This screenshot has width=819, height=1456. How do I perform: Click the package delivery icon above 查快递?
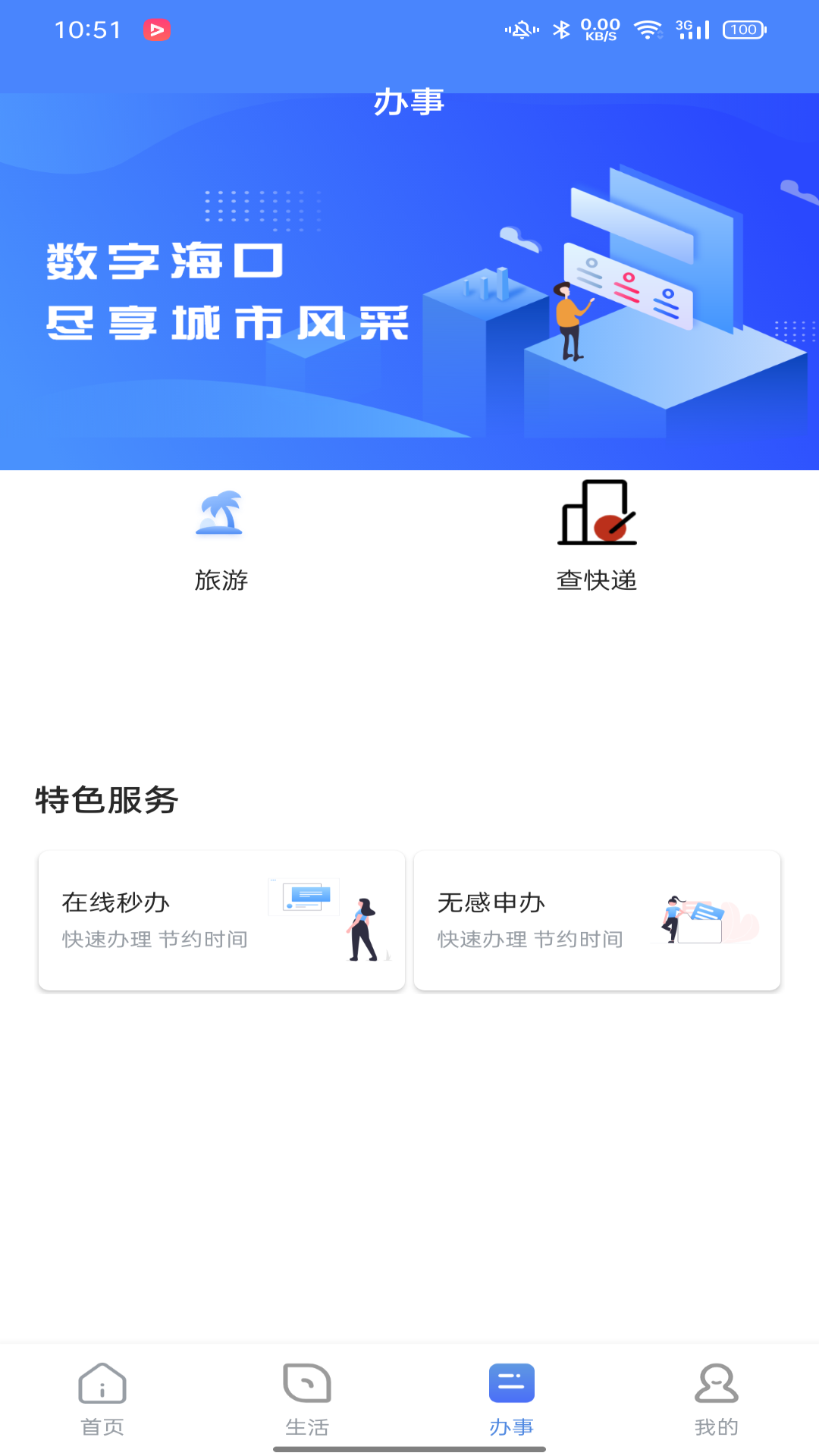click(596, 514)
